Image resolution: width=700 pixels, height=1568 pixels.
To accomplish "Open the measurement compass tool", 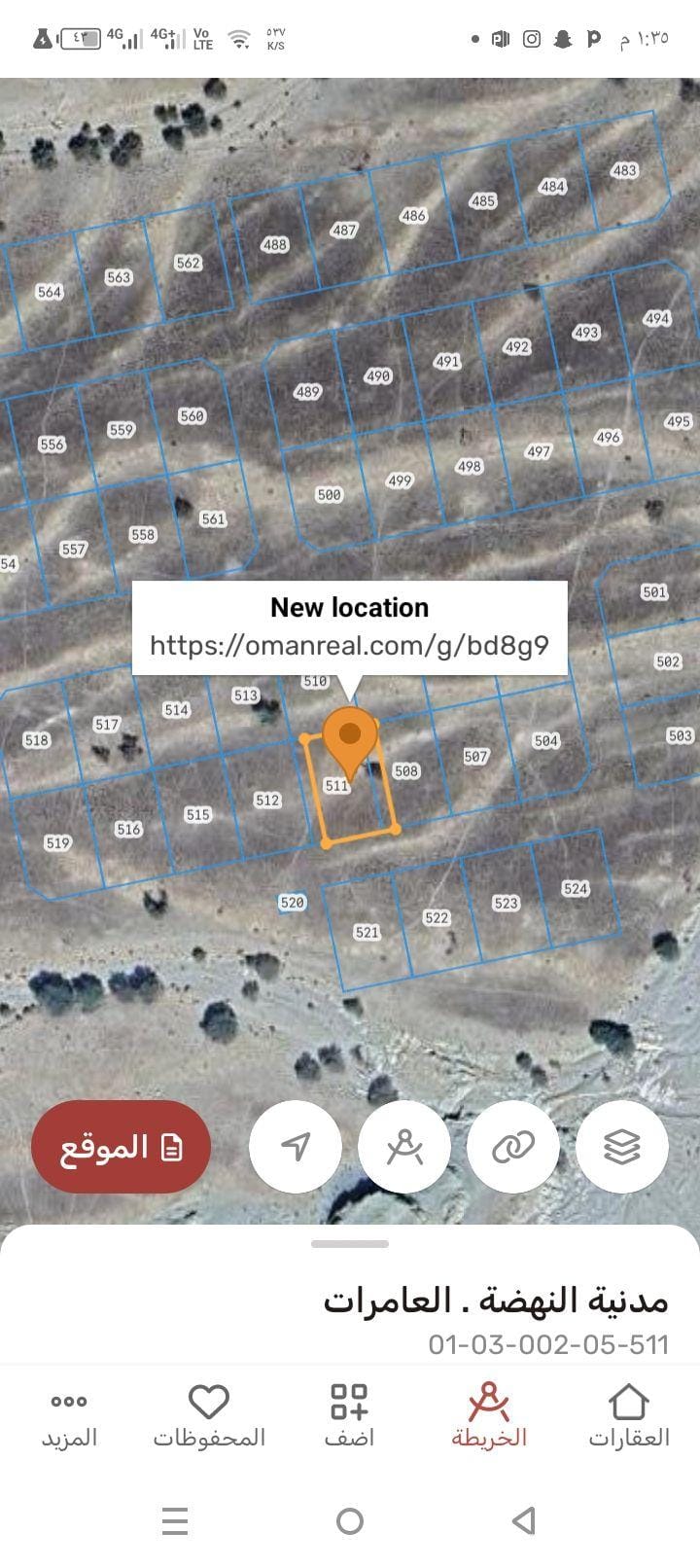I will tap(403, 1147).
